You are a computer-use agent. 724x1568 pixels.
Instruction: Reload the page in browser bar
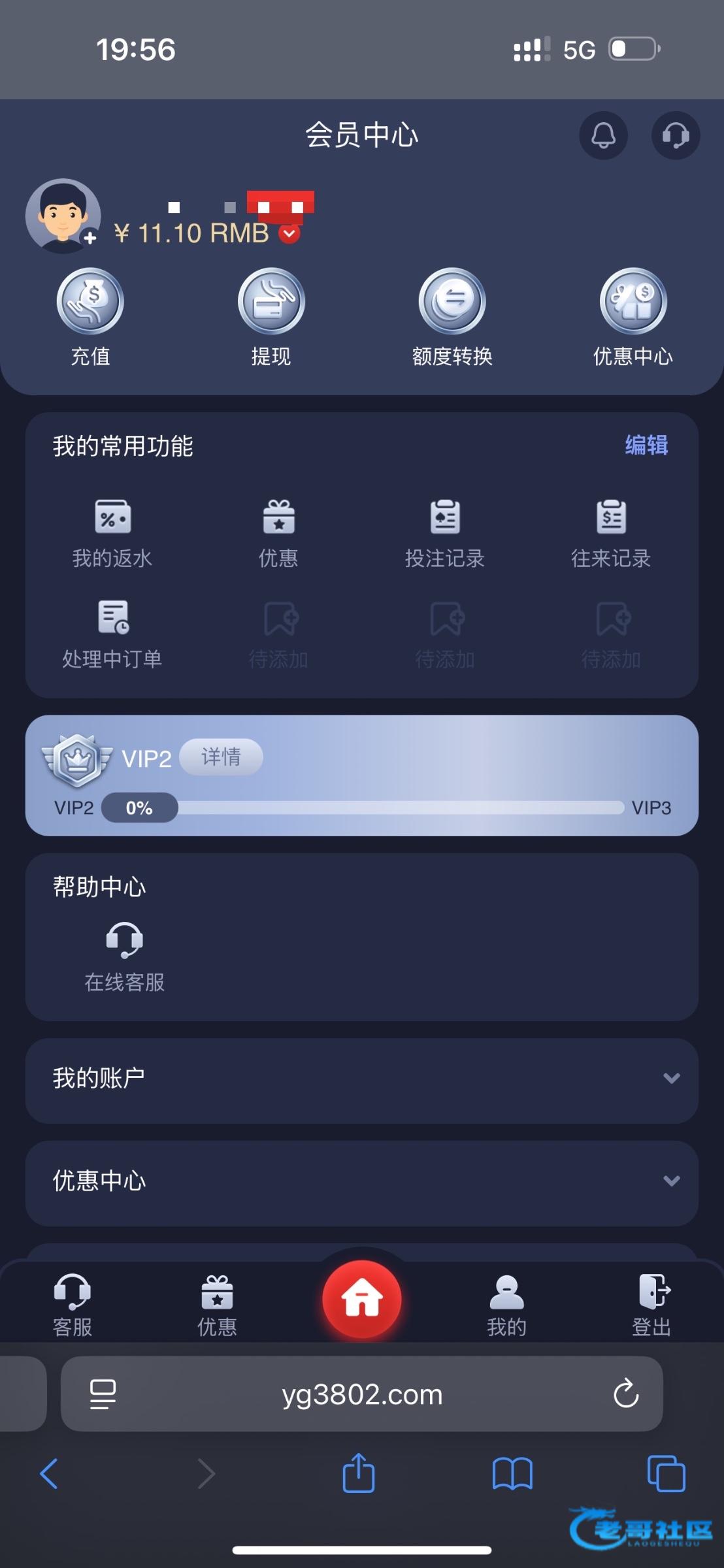625,1394
